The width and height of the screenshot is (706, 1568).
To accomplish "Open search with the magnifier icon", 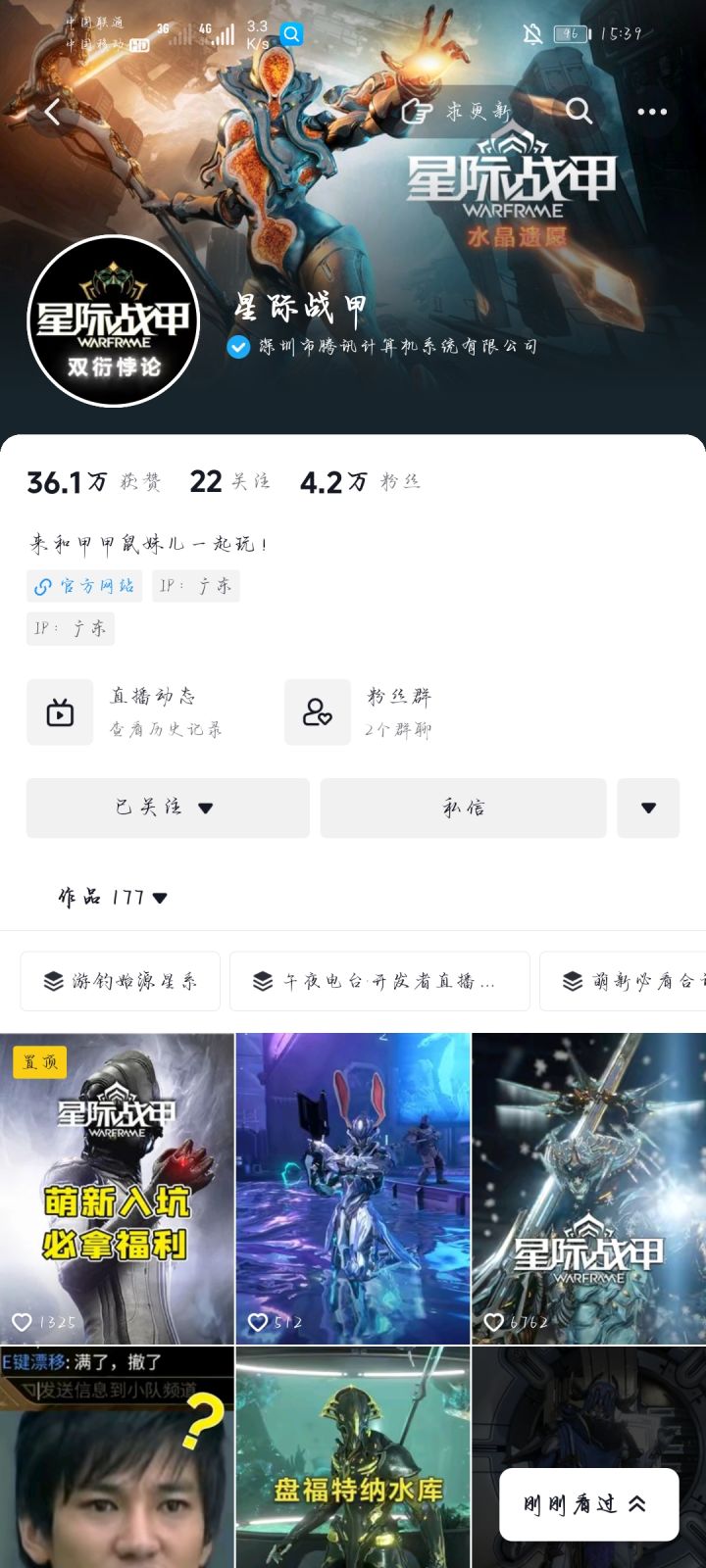I will tap(581, 112).
